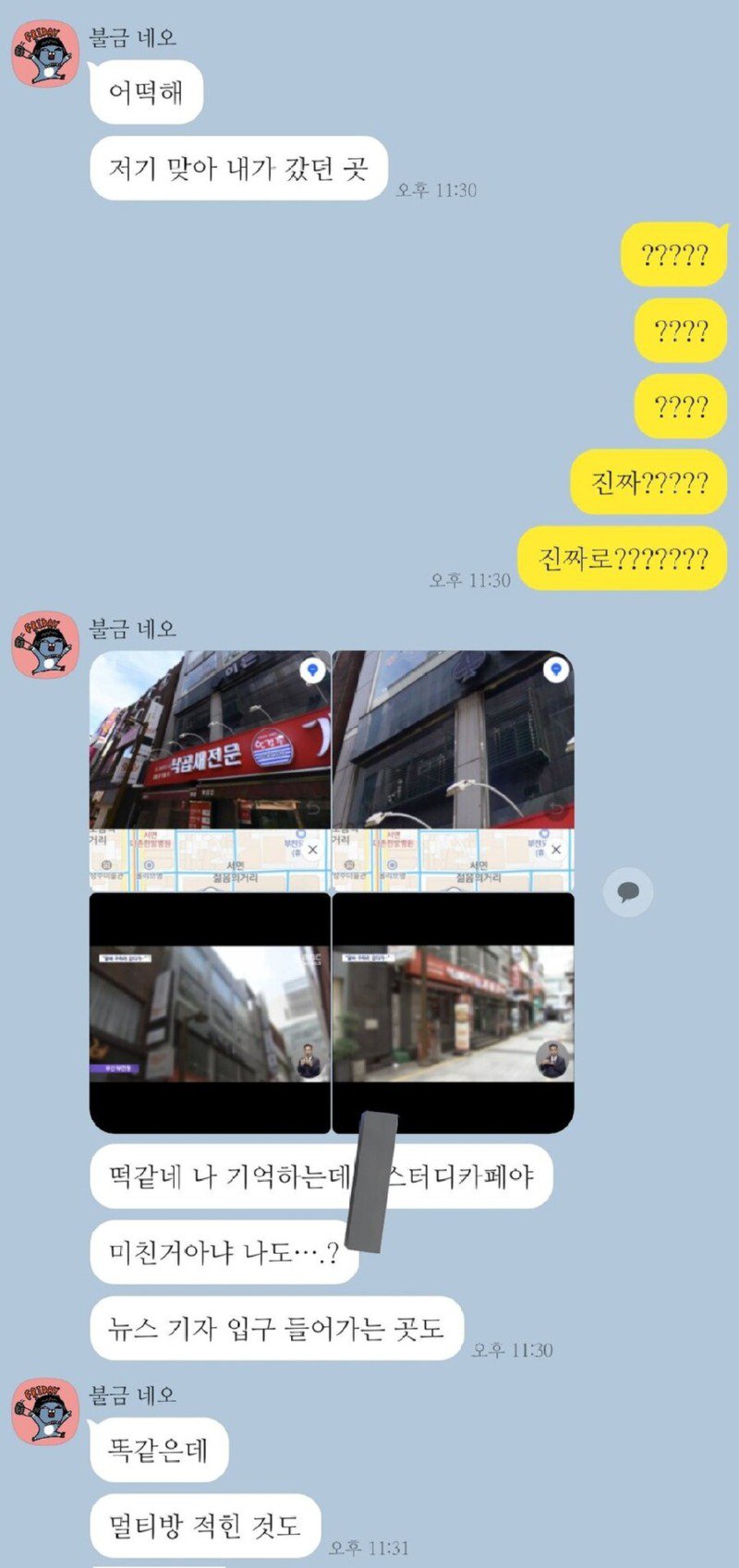Open the news screenshot showing the alley street
The width and height of the screenshot is (739, 1568).
[x=453, y=1013]
